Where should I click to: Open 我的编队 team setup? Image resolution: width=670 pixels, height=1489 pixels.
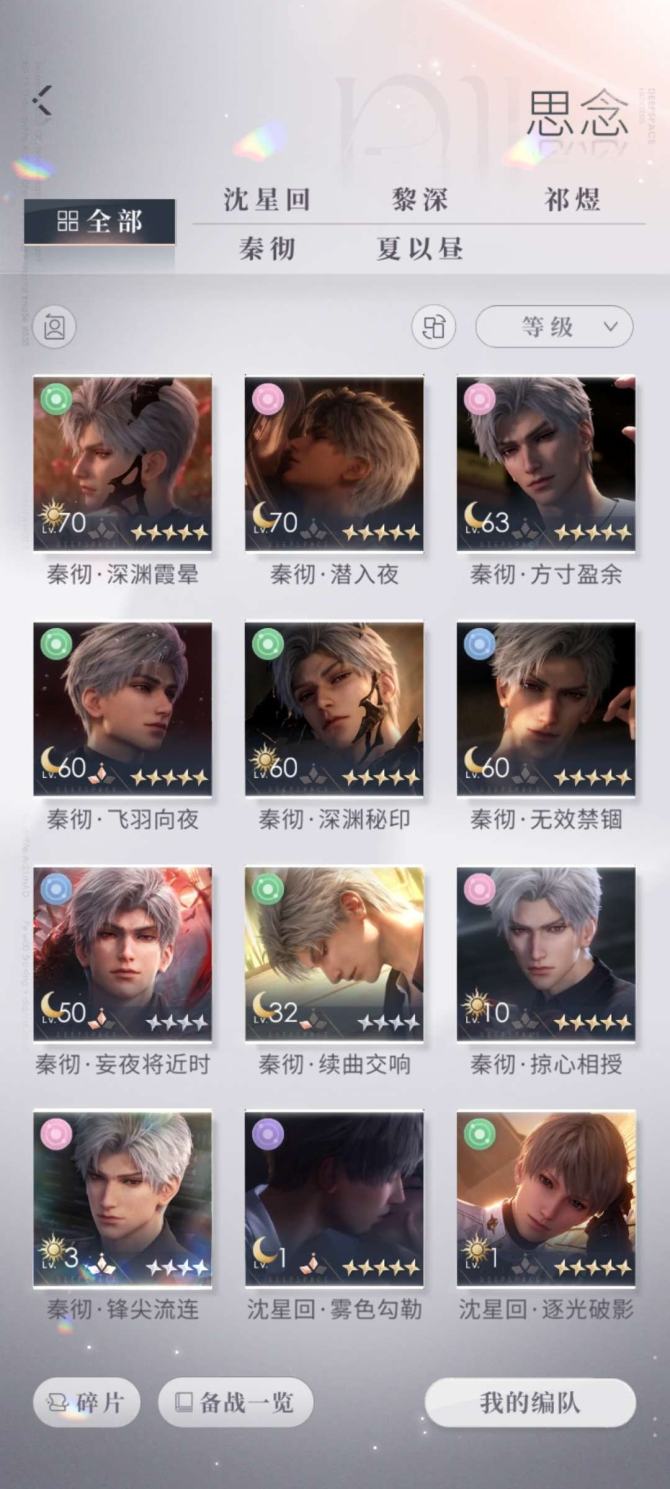pos(530,1402)
